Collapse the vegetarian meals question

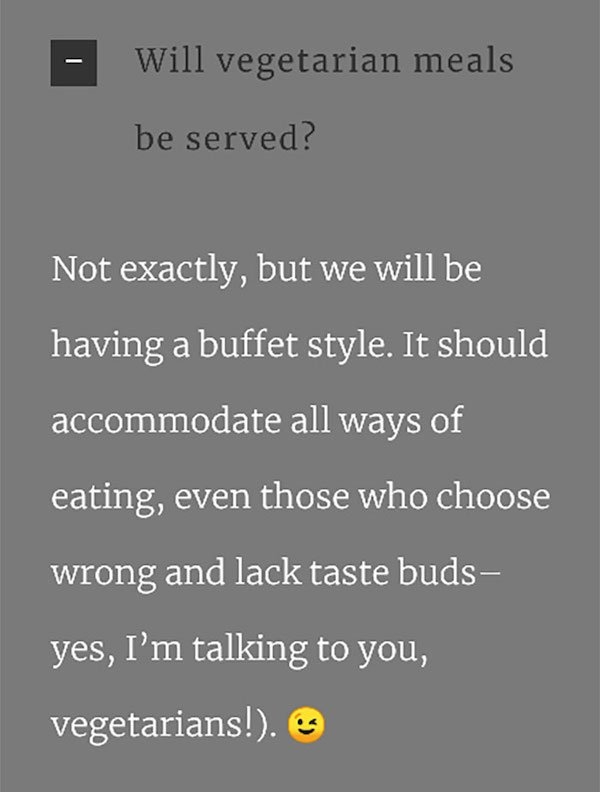tap(73, 63)
